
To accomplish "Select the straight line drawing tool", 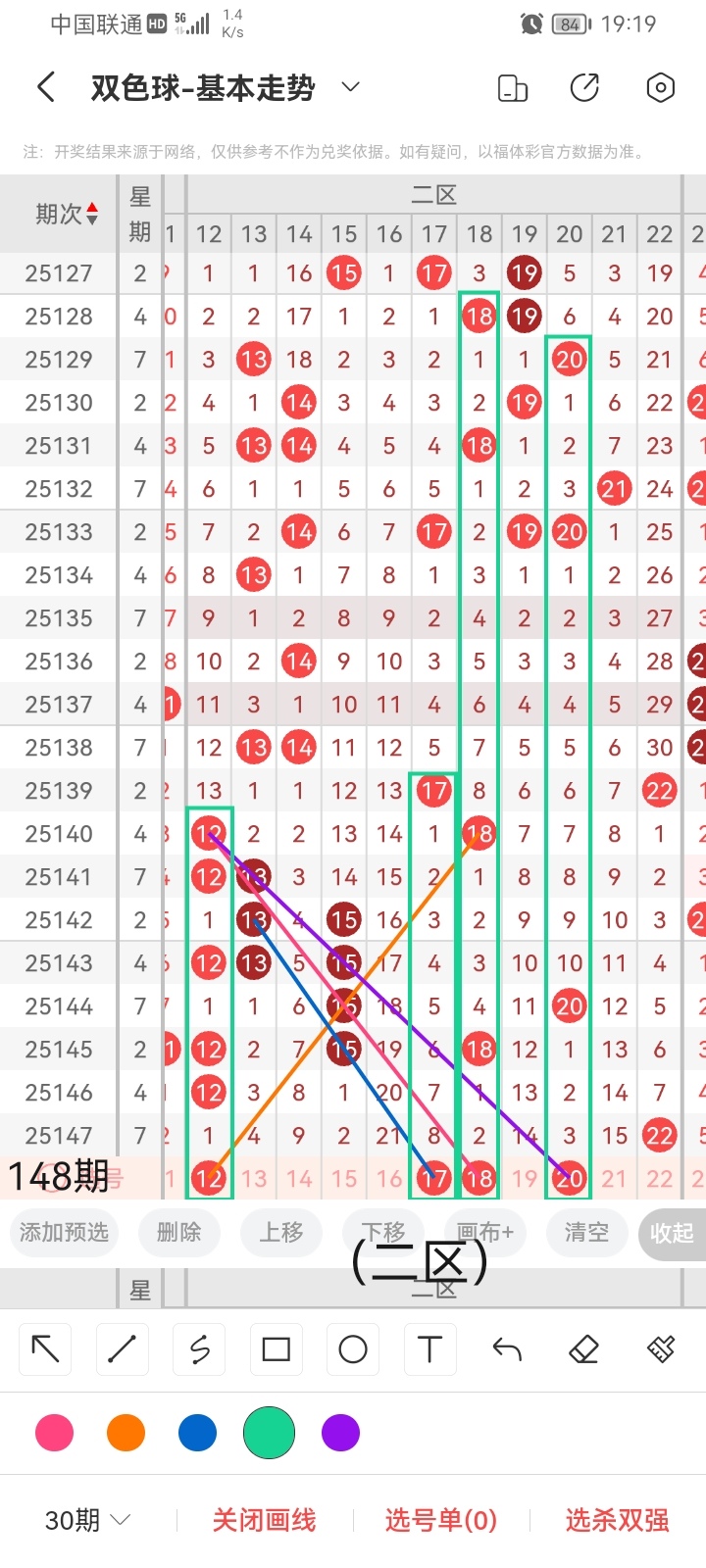I will coord(122,1349).
